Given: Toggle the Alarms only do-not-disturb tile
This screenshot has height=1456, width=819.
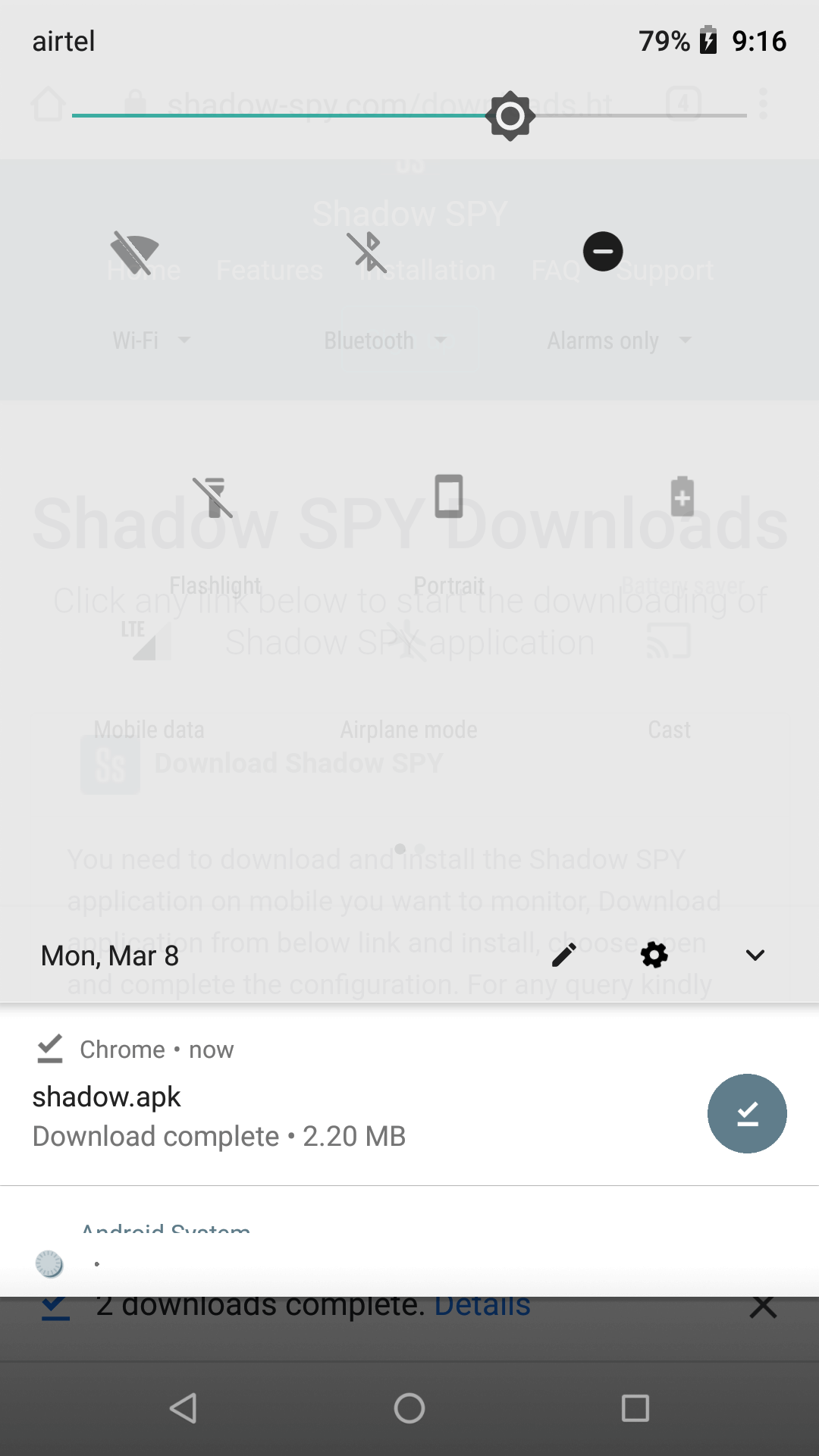Looking at the screenshot, I should pyautogui.click(x=603, y=253).
